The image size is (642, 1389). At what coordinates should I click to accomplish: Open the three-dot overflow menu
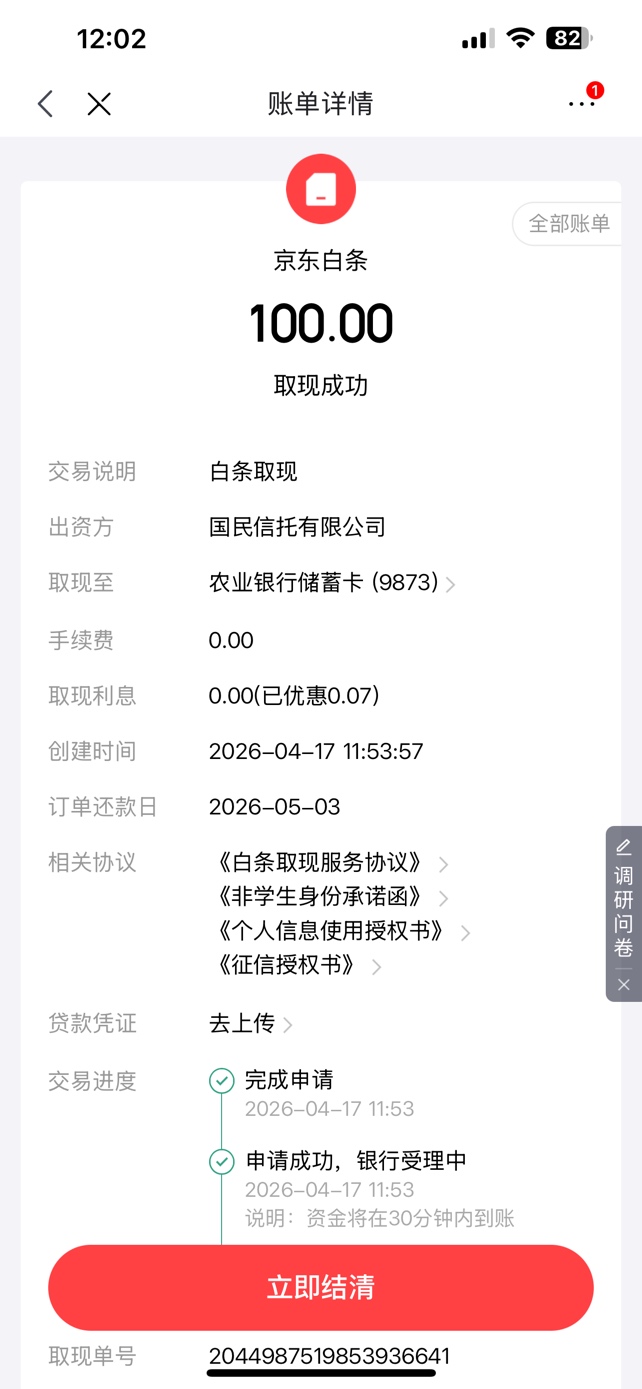coord(581,104)
